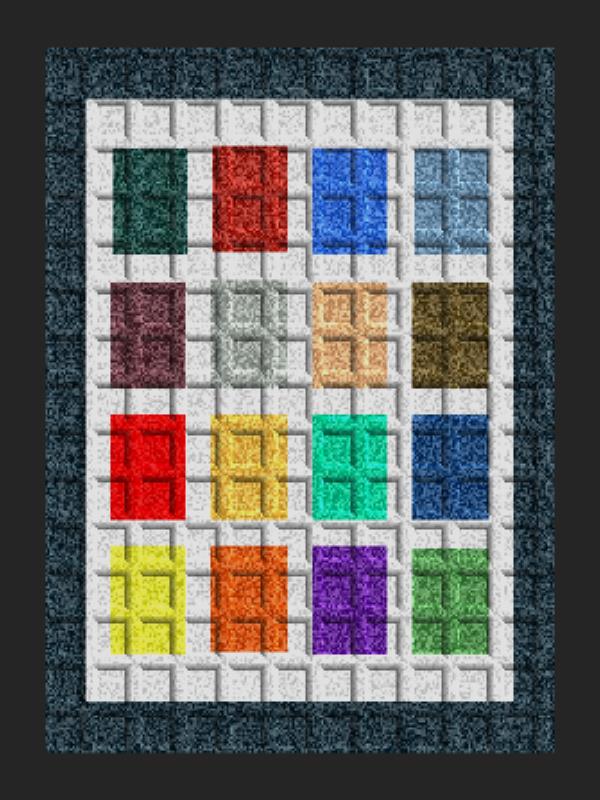Choose the bright red color swatch
600x800 pixels.
pyautogui.click(x=148, y=467)
